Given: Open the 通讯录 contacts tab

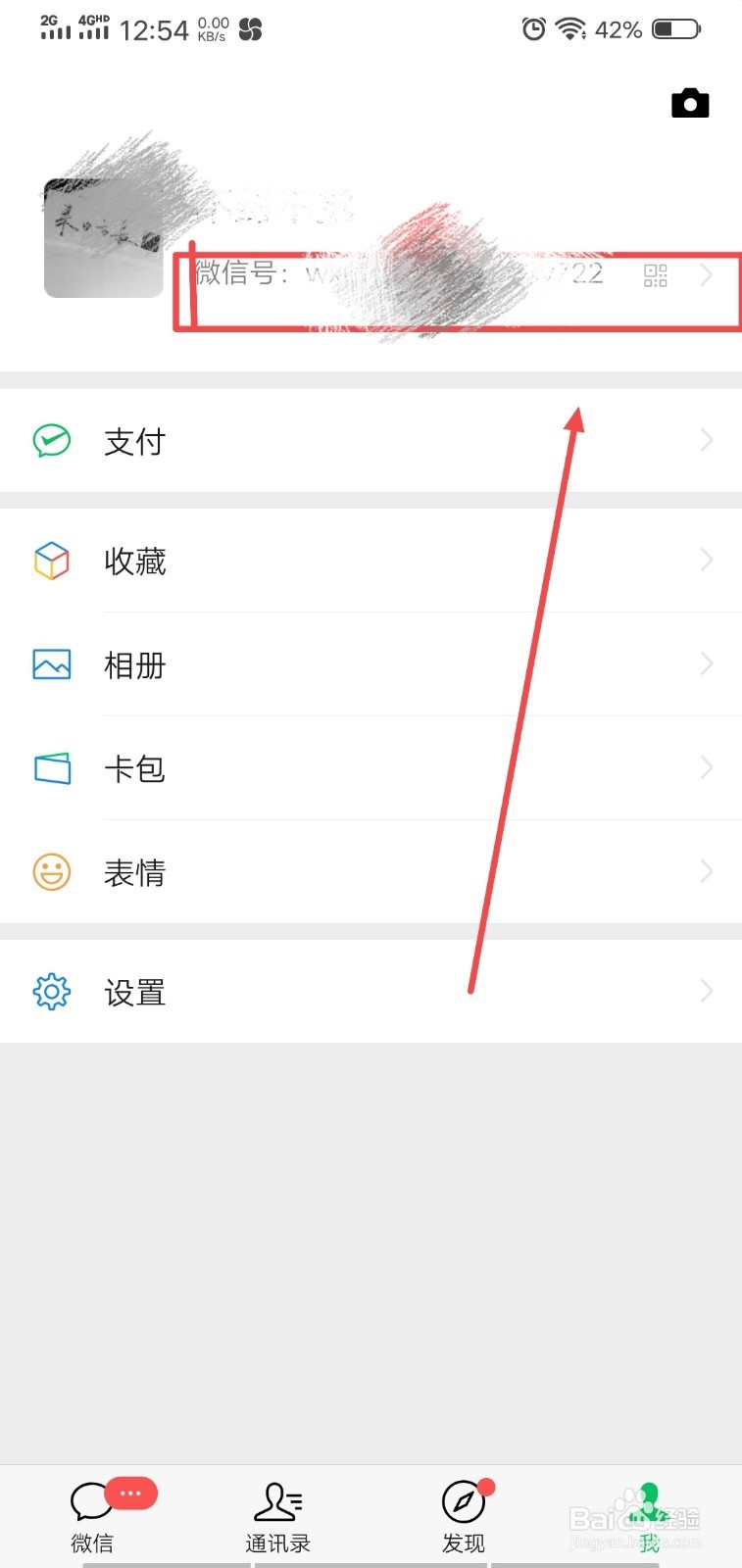Looking at the screenshot, I should [277, 1514].
